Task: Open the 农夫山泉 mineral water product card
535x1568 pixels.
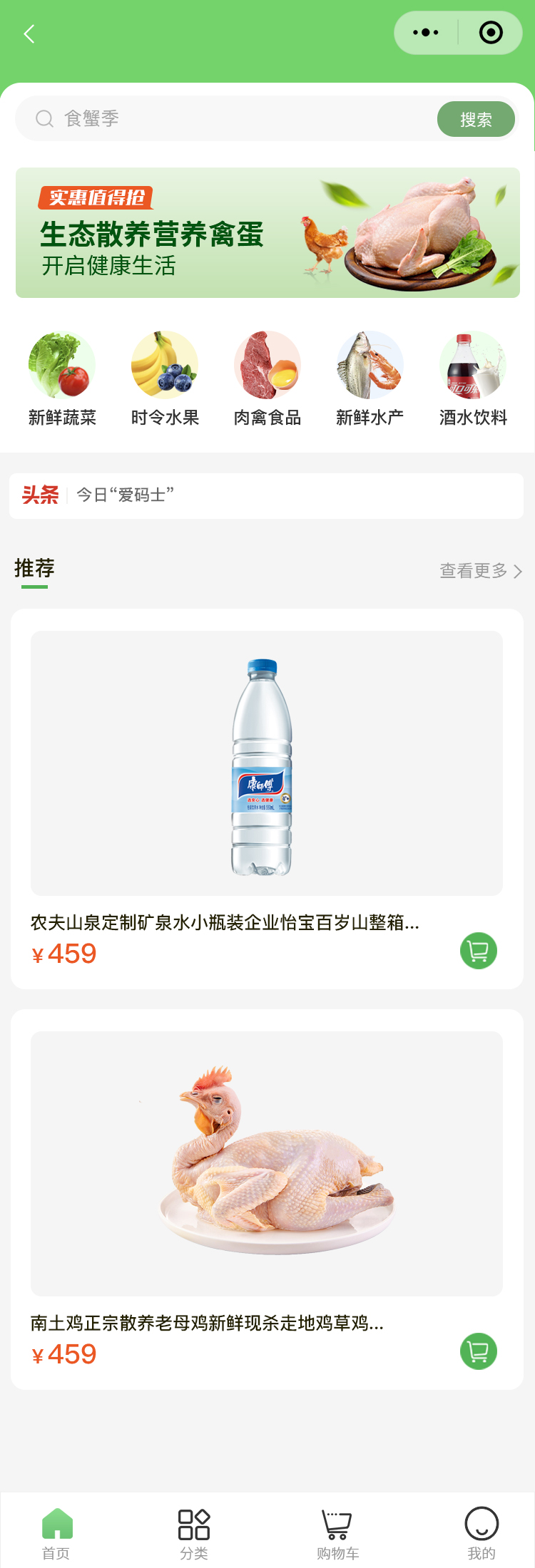Action: coord(266,763)
